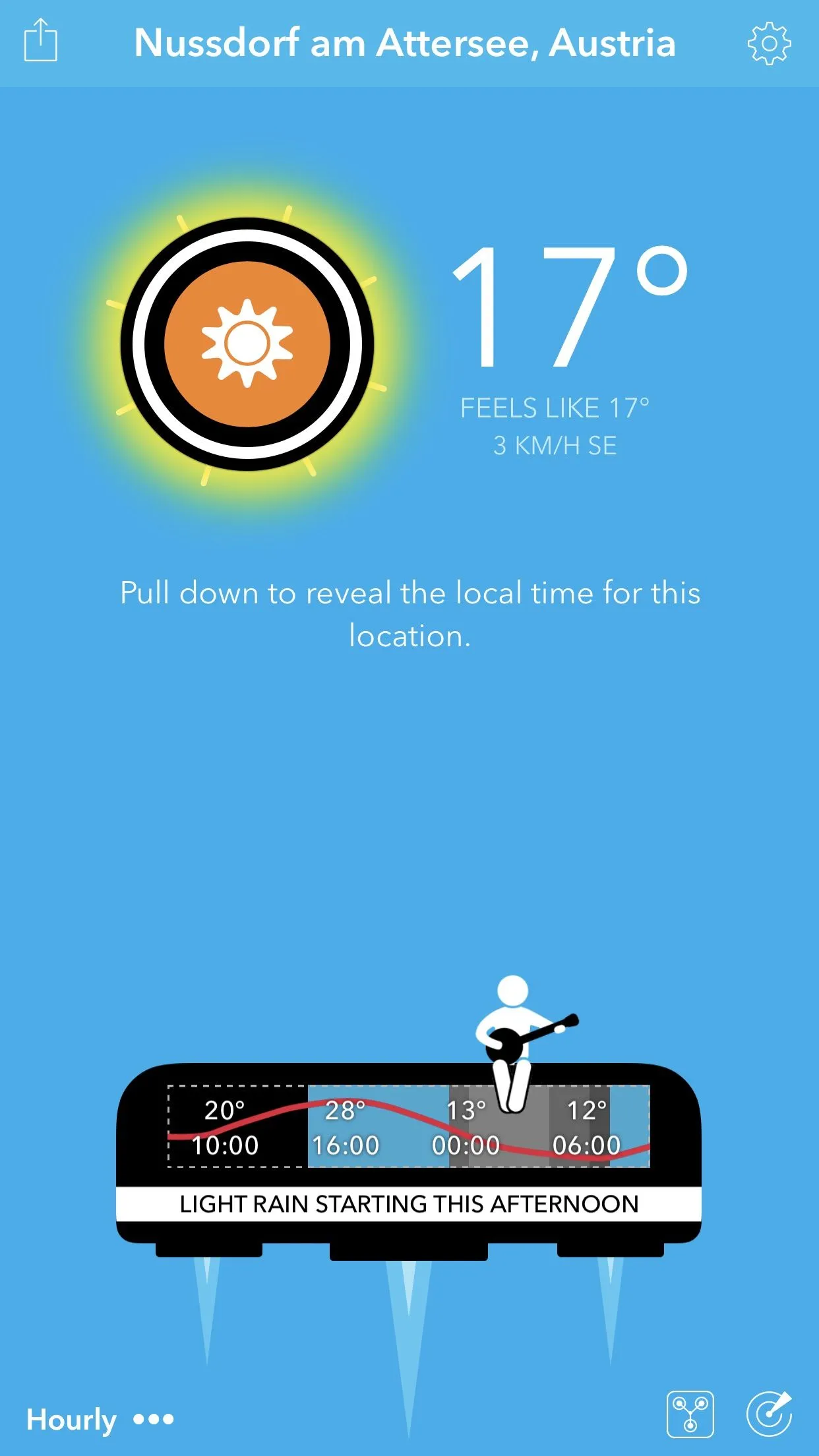
Task: Tap the location title Nussdorf am Attersee
Action: point(405,44)
